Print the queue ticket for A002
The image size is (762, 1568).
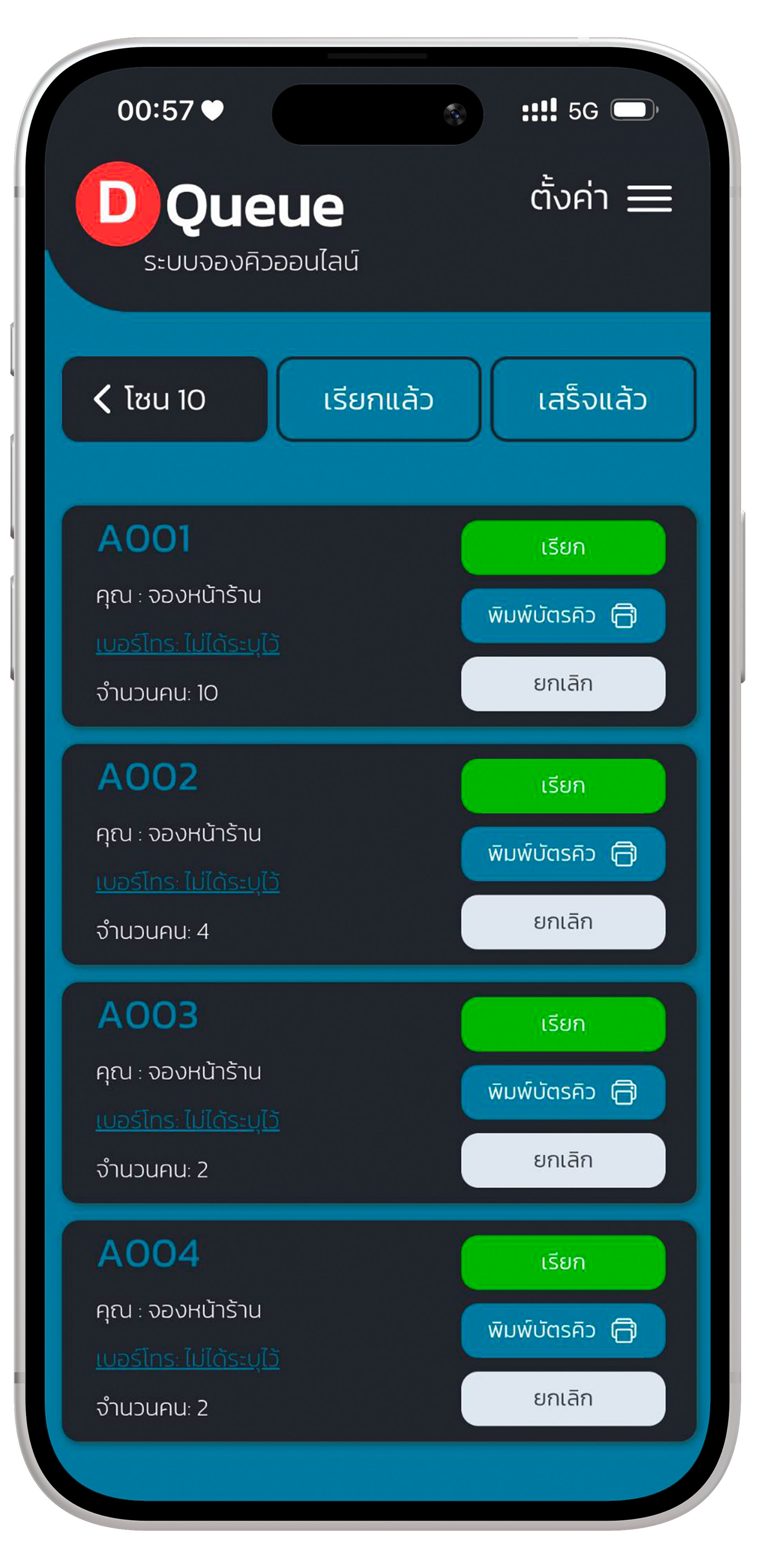point(563,854)
